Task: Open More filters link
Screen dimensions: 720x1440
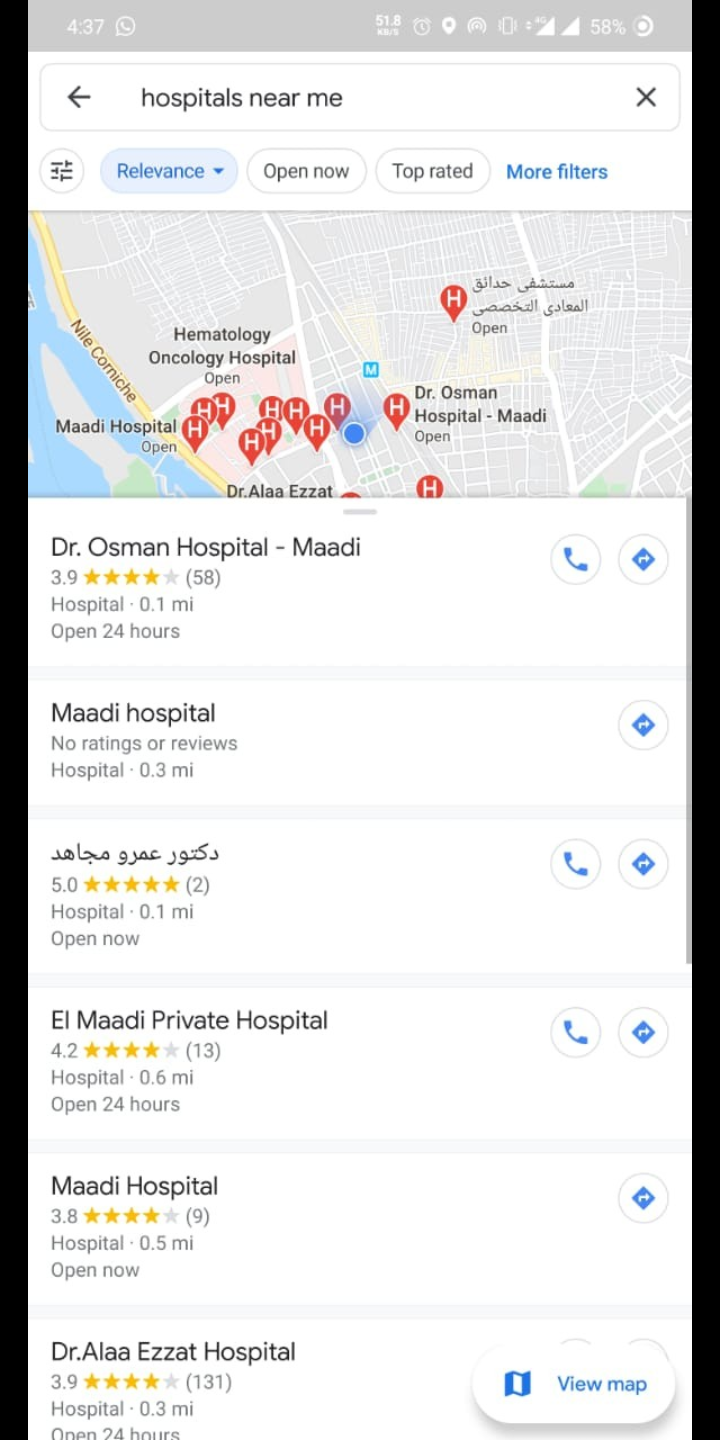Action: pyautogui.click(x=557, y=171)
